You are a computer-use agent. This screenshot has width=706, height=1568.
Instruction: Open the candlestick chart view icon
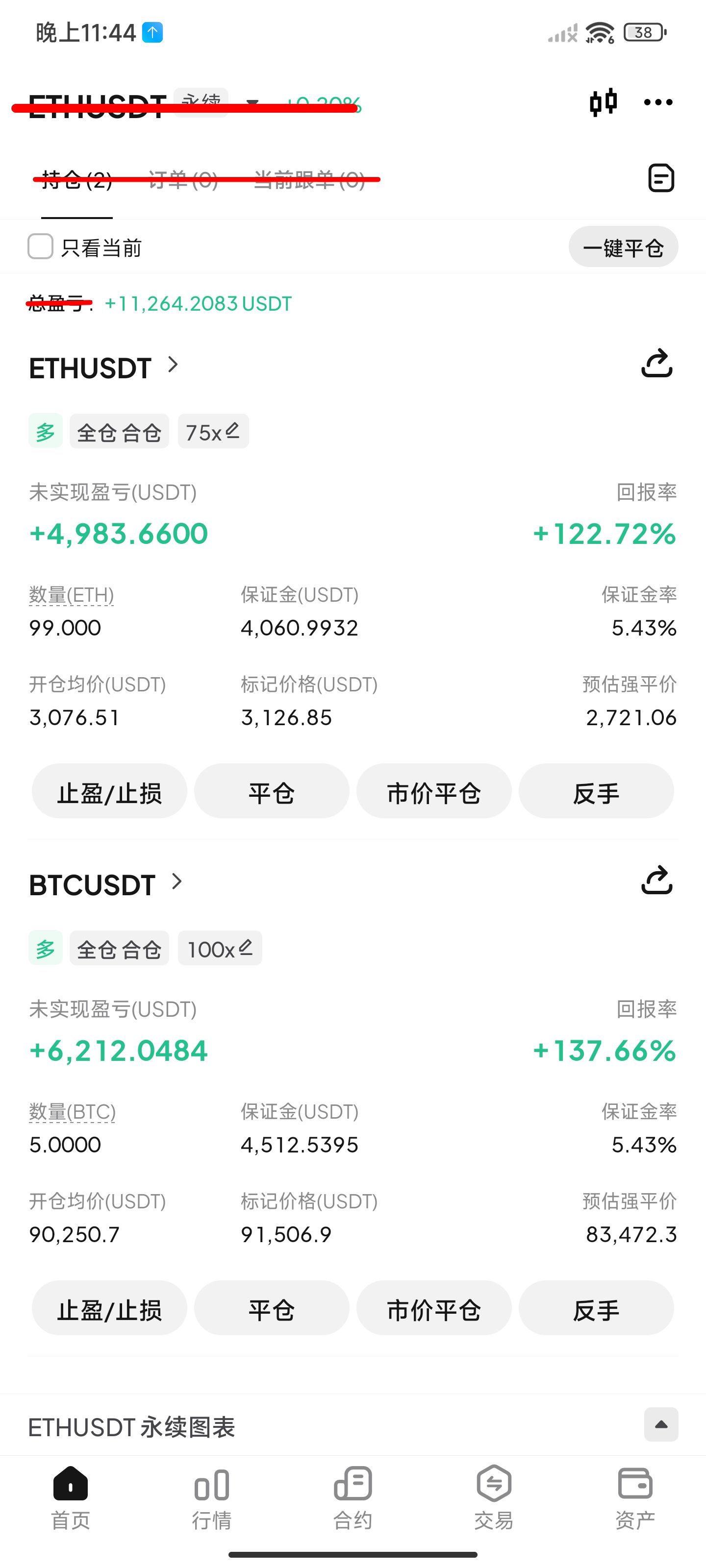604,102
